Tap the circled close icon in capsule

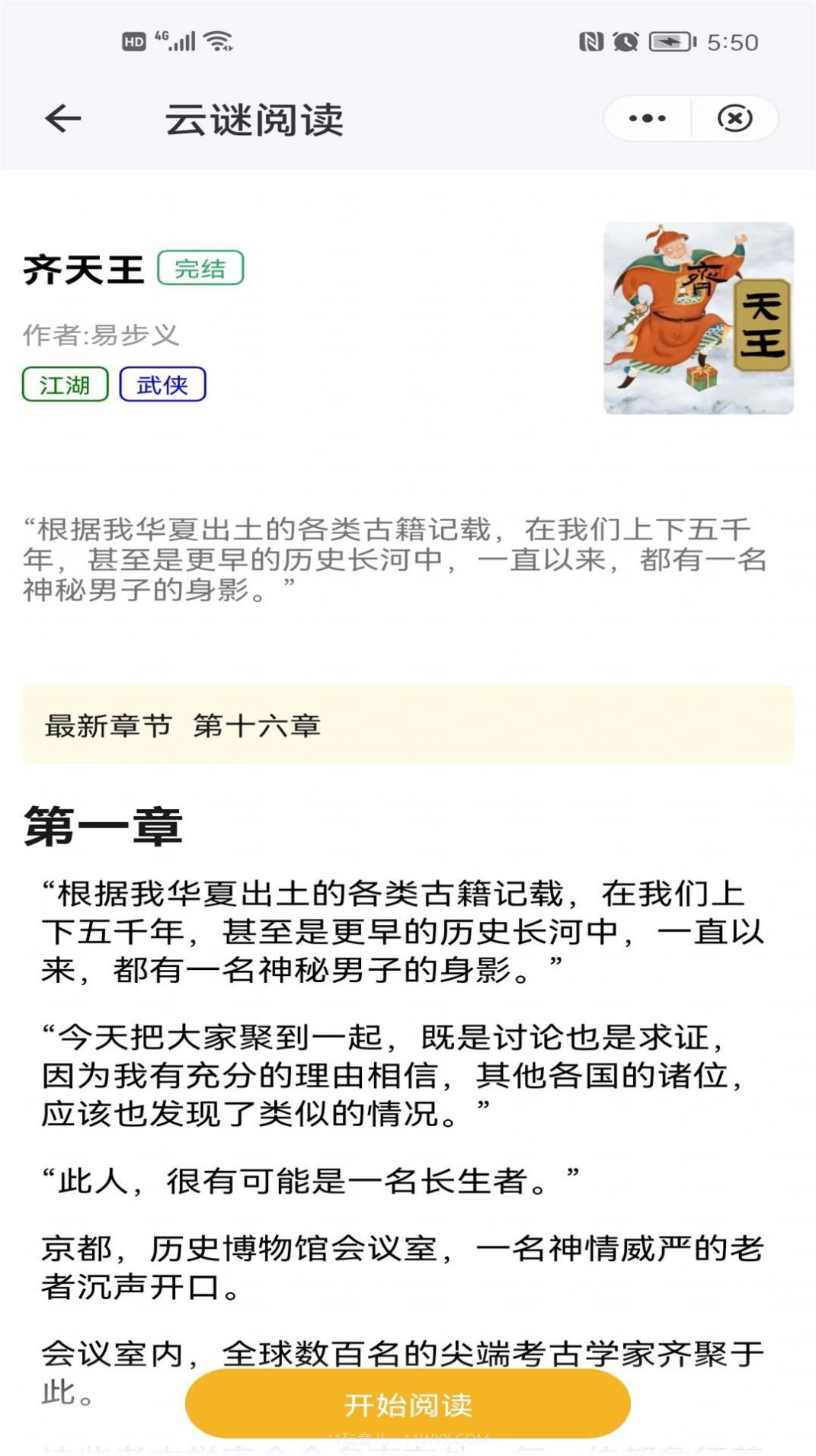click(x=734, y=118)
